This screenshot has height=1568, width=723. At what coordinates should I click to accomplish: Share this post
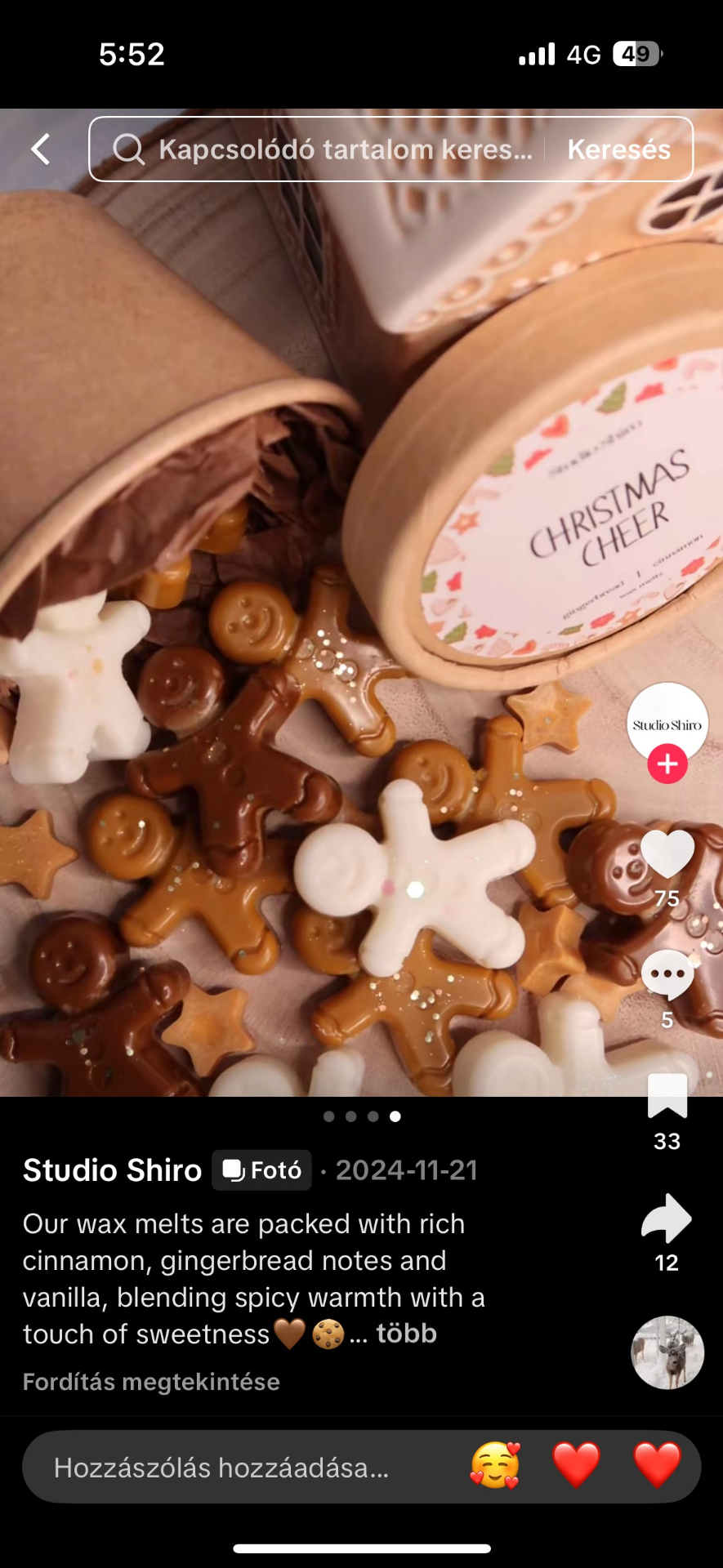pyautogui.click(x=667, y=1218)
